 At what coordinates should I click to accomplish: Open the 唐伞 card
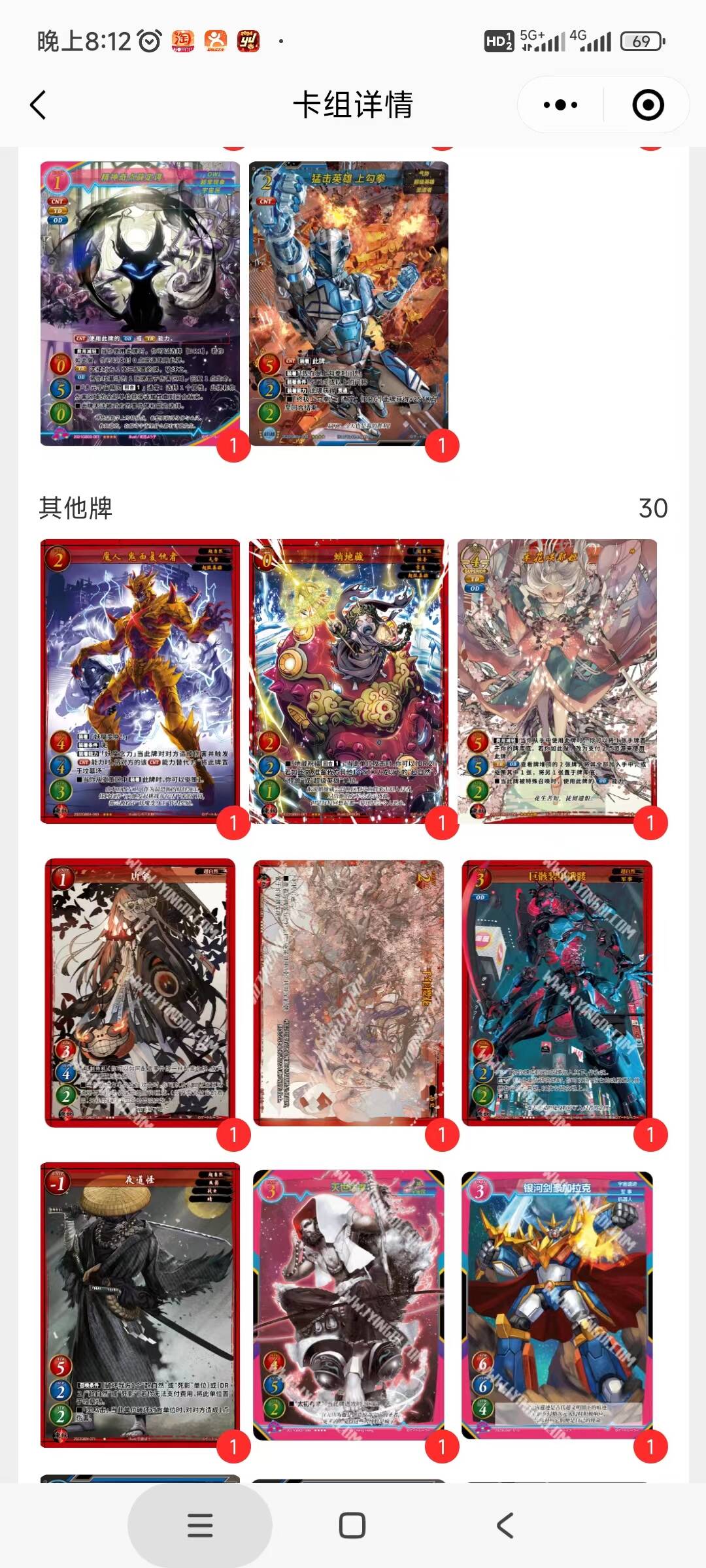pos(140,993)
